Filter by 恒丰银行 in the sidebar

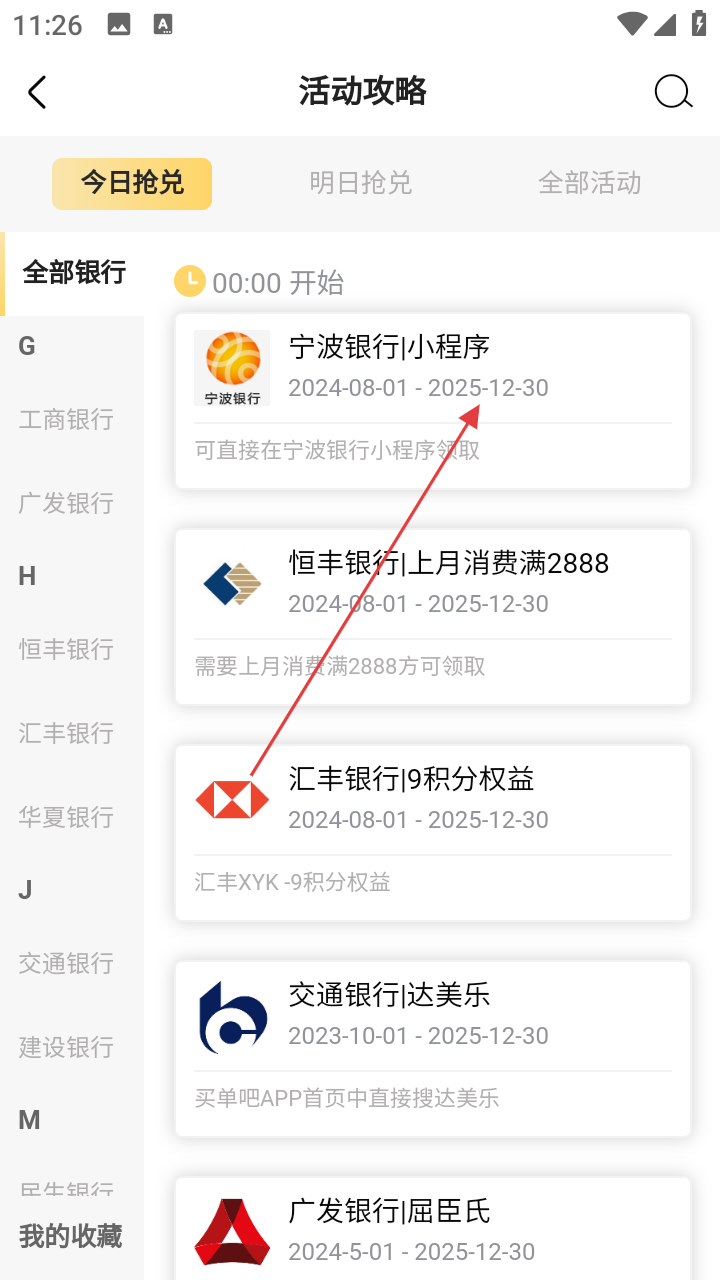click(66, 649)
